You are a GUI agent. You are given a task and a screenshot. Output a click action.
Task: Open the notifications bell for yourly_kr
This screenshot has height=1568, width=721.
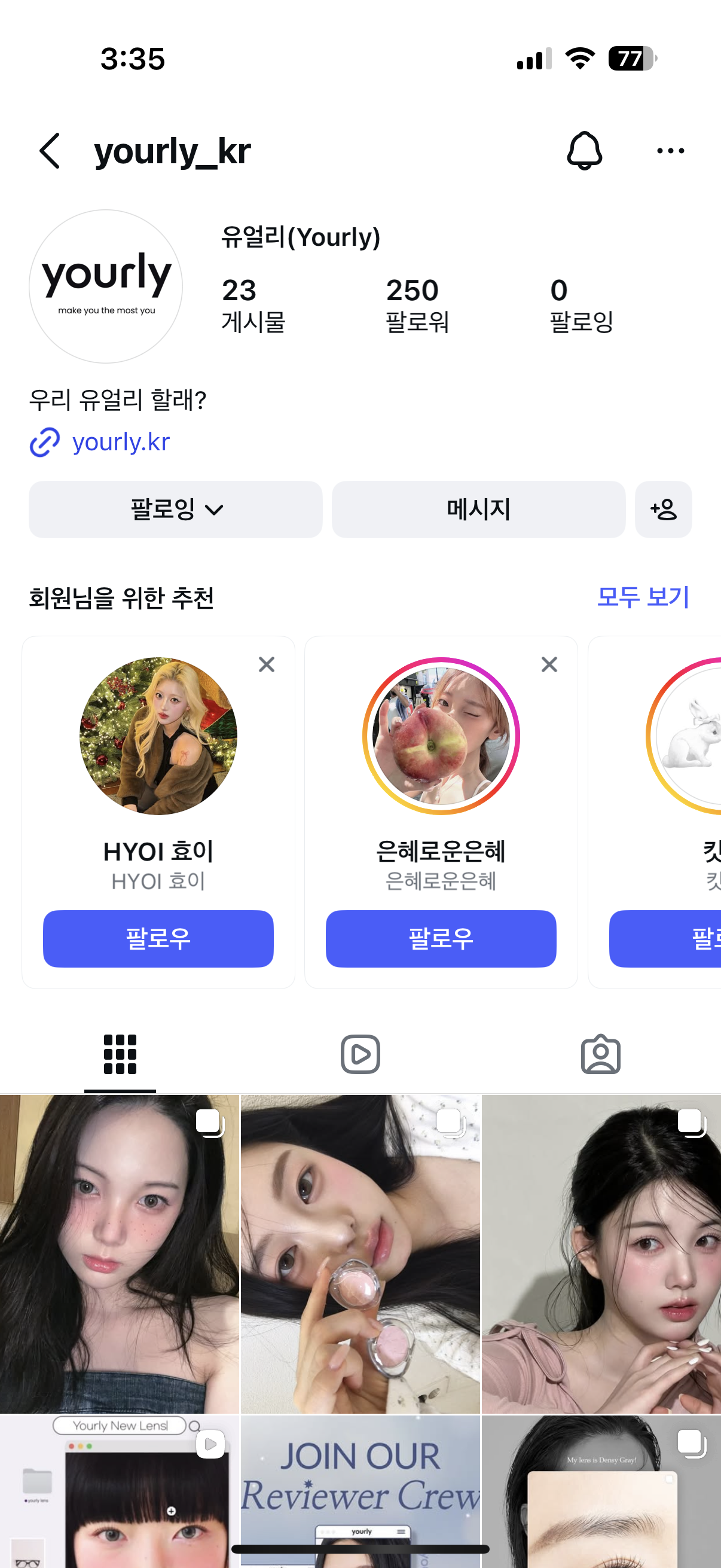pos(584,151)
